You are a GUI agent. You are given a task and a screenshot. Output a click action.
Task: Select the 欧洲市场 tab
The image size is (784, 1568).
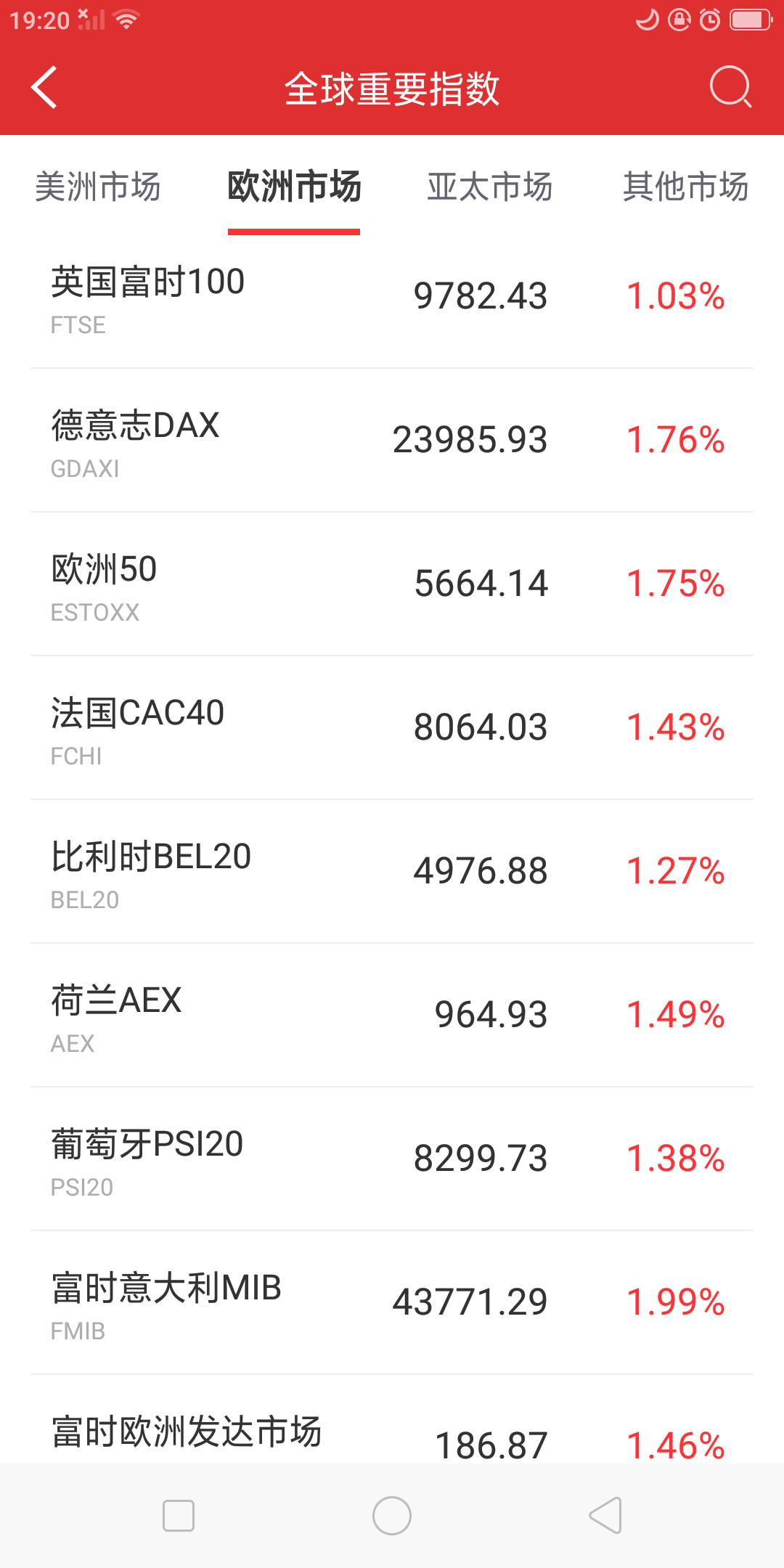[x=294, y=187]
